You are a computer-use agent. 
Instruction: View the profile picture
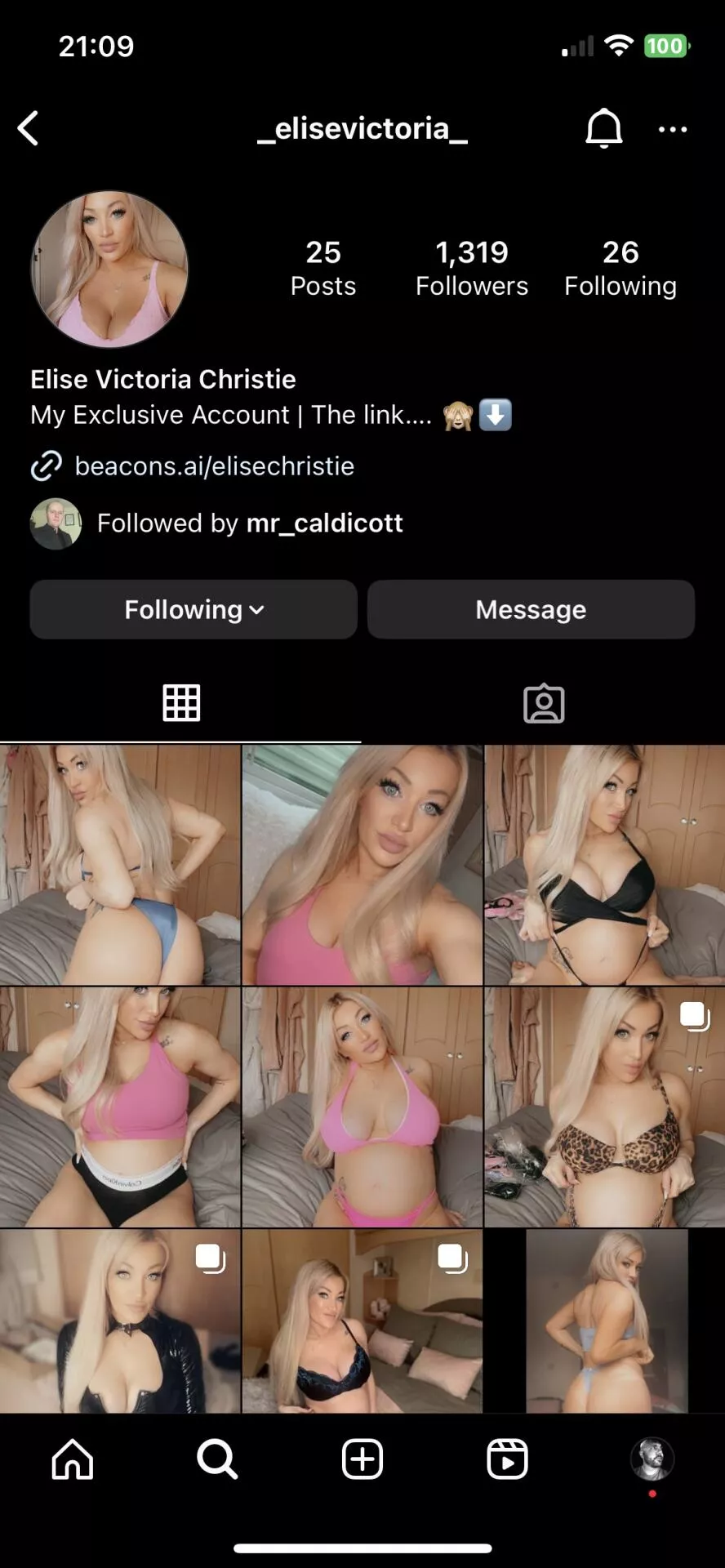coord(109,269)
